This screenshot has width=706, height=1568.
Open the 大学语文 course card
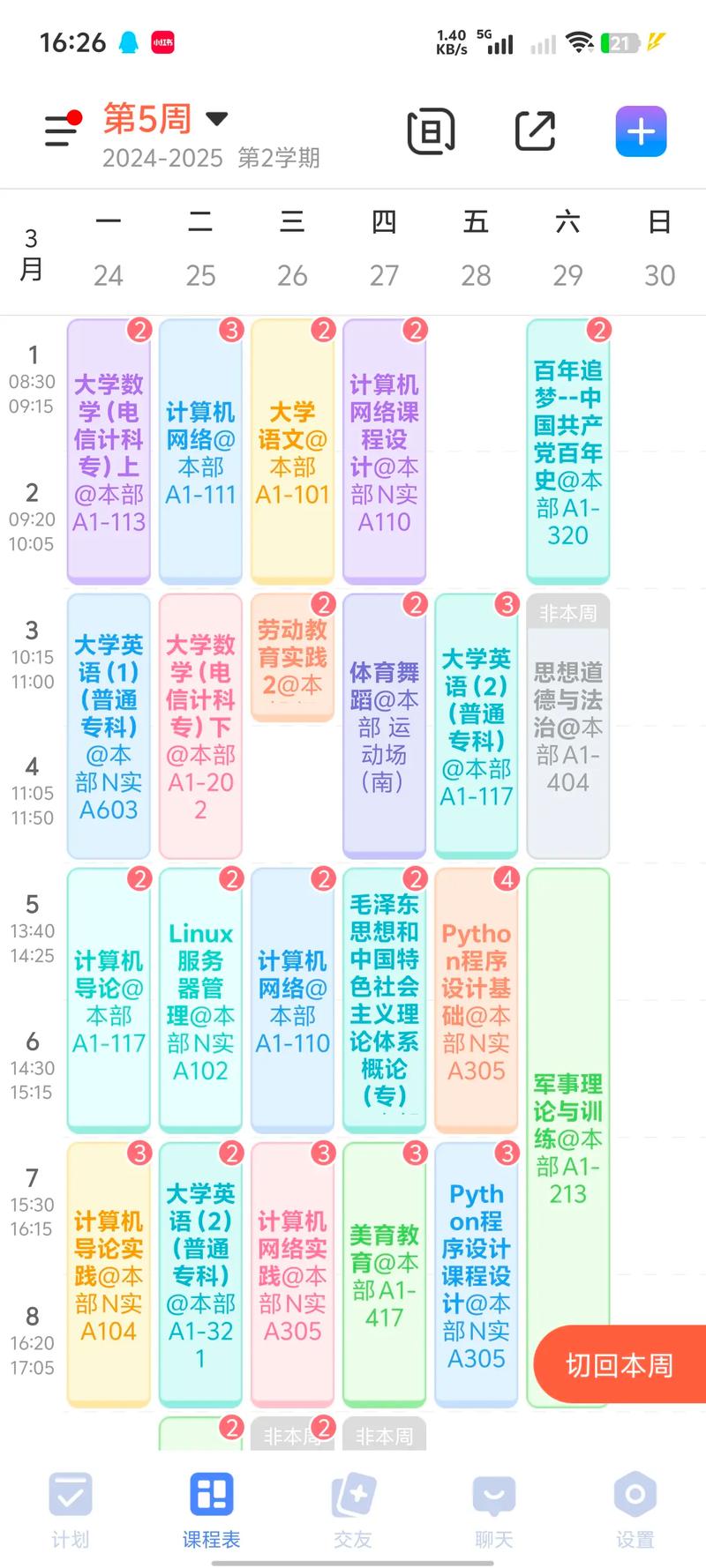point(292,450)
